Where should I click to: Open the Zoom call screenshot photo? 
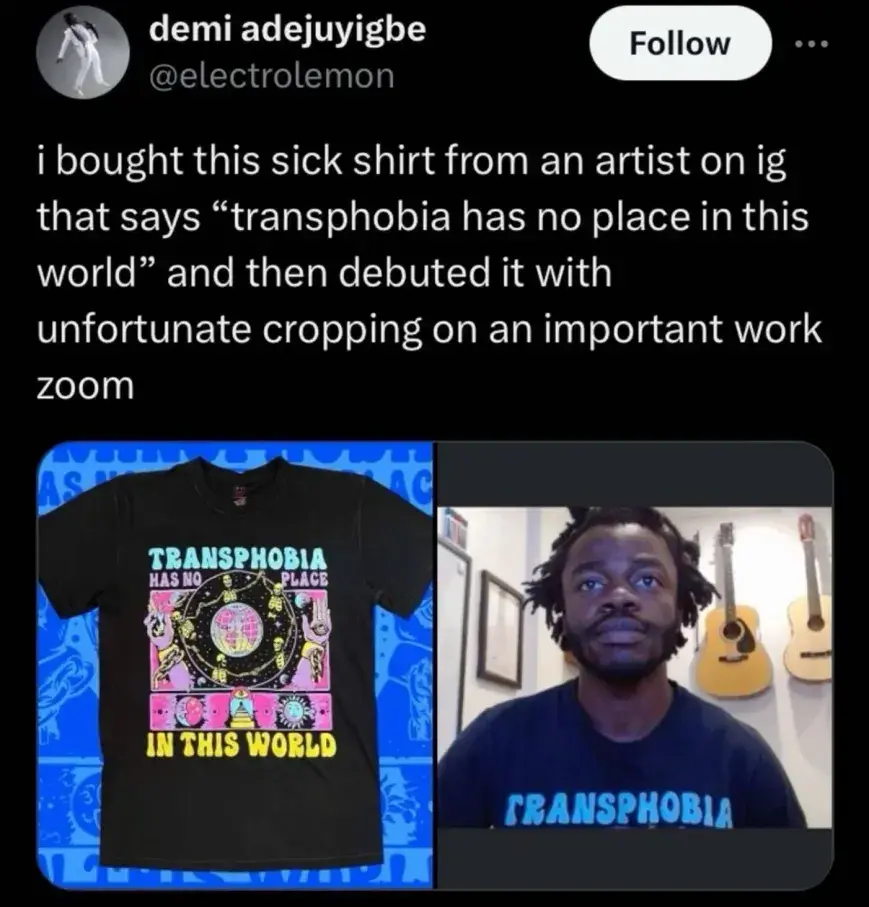636,665
